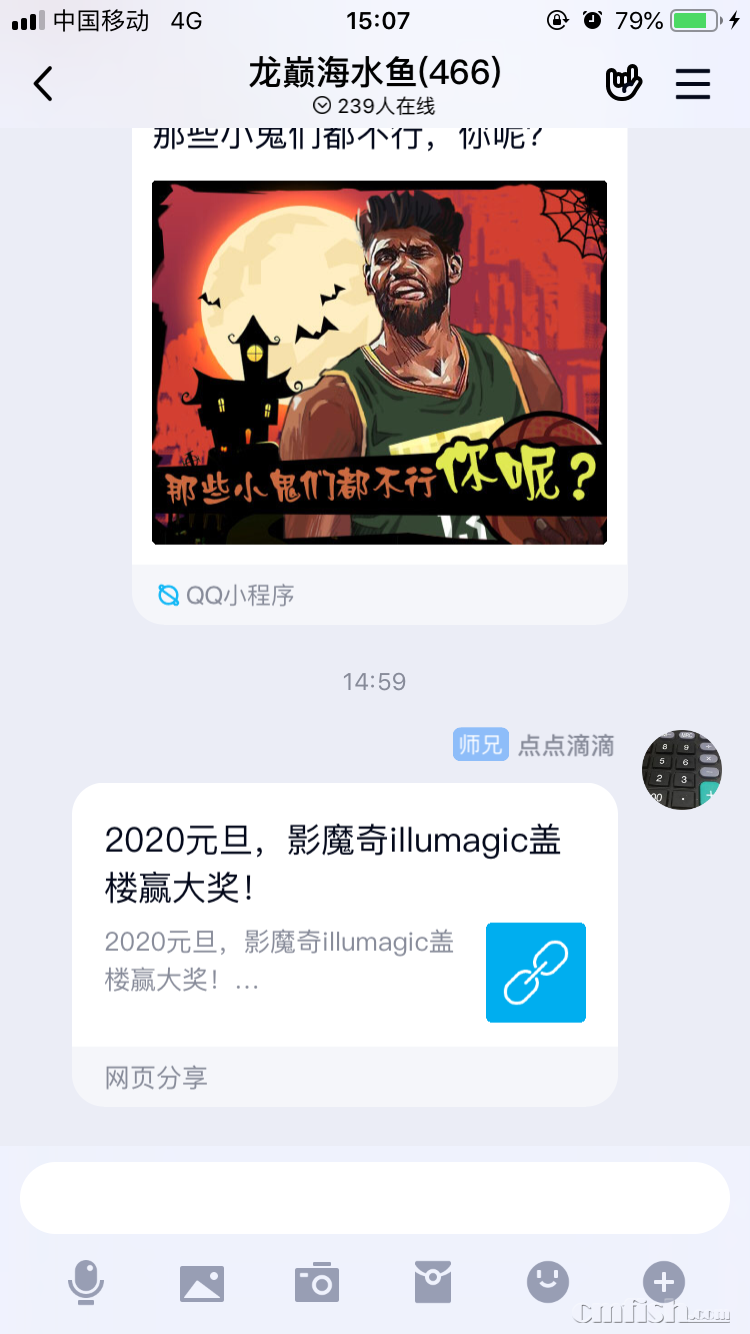Tap the microphone voice input icon

[86, 1284]
